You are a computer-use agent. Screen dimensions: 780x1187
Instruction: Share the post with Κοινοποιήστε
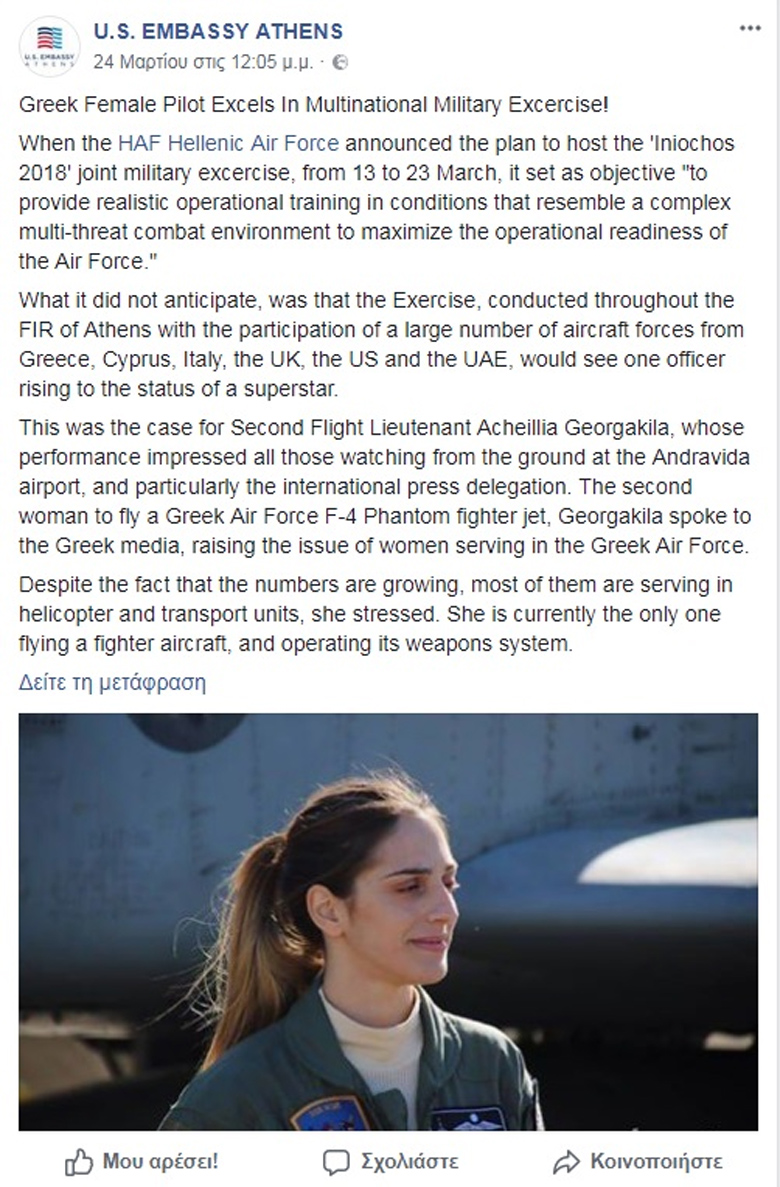click(x=637, y=1161)
